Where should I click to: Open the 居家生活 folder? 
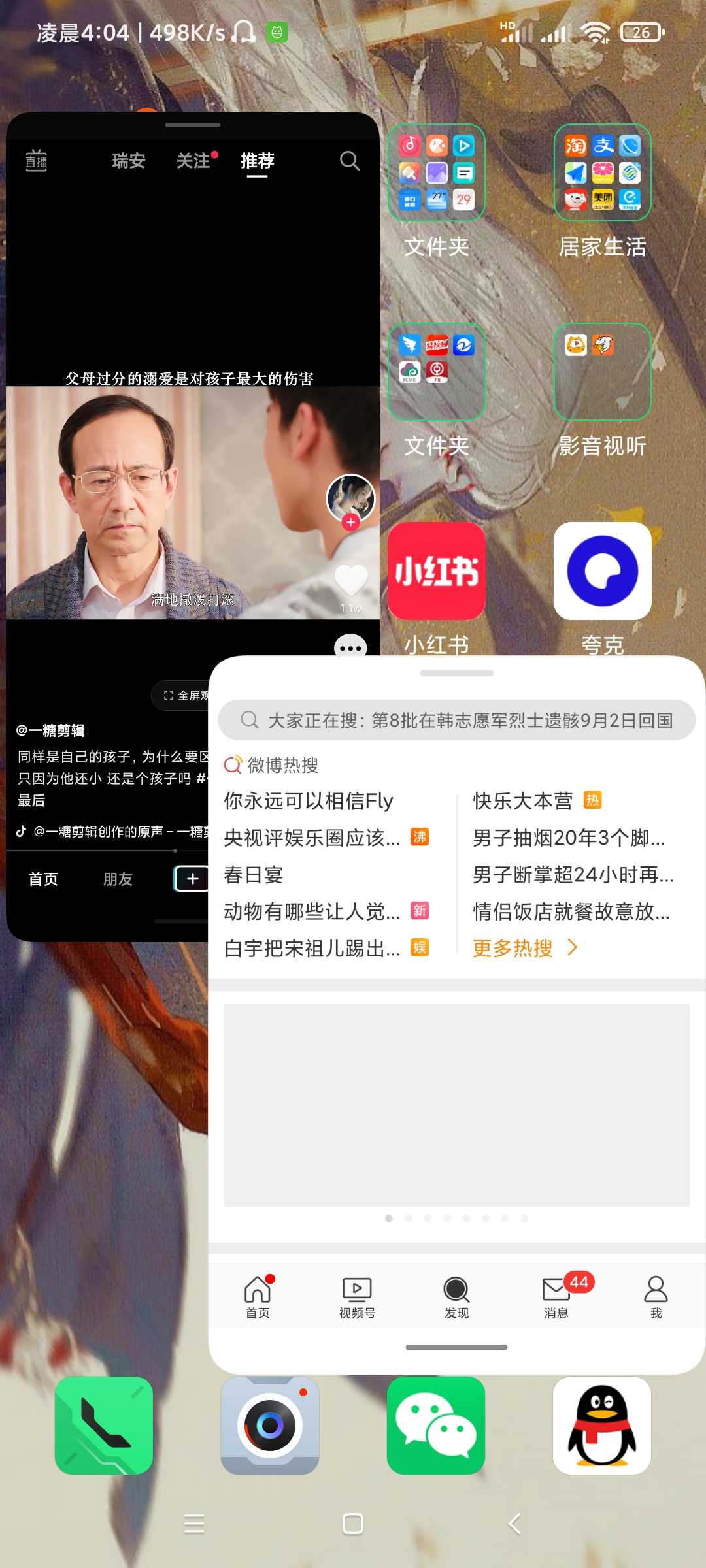coord(603,172)
